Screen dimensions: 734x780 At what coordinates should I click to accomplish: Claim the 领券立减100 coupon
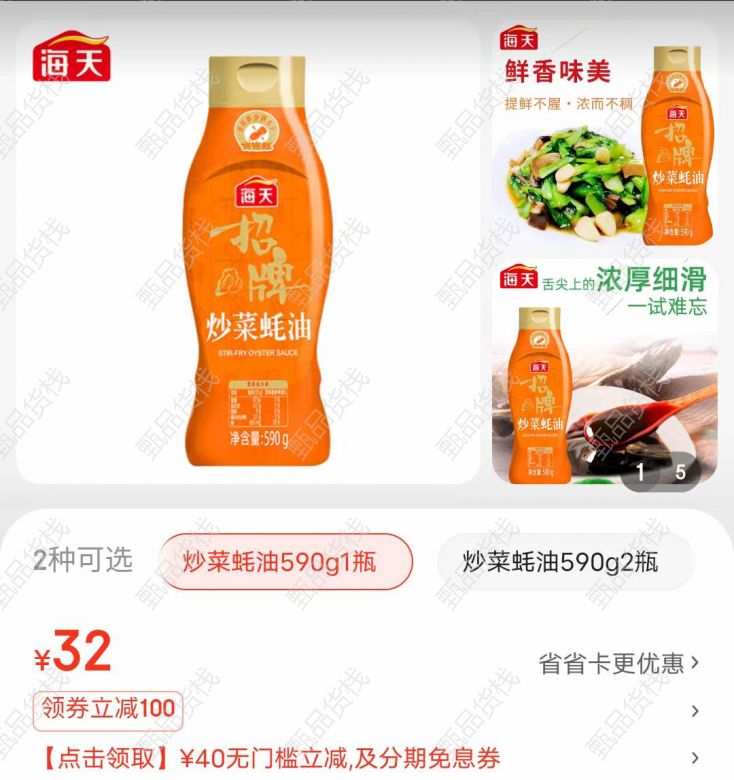pyautogui.click(x=108, y=710)
